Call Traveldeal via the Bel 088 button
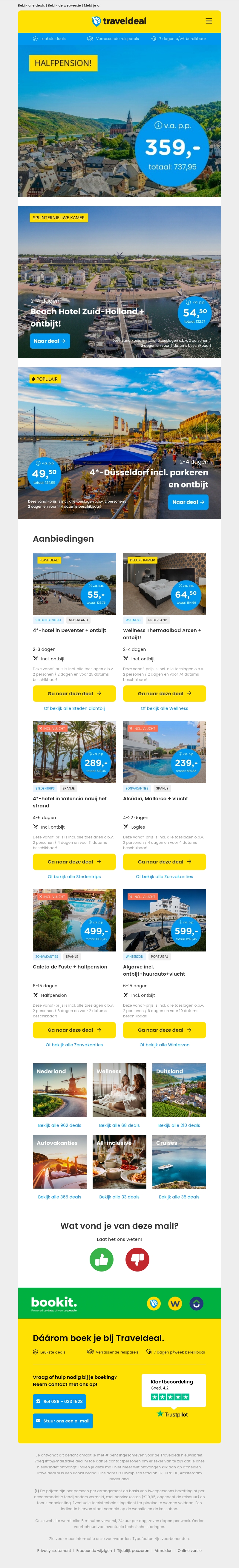The width and height of the screenshot is (239, 1568). [59, 1401]
